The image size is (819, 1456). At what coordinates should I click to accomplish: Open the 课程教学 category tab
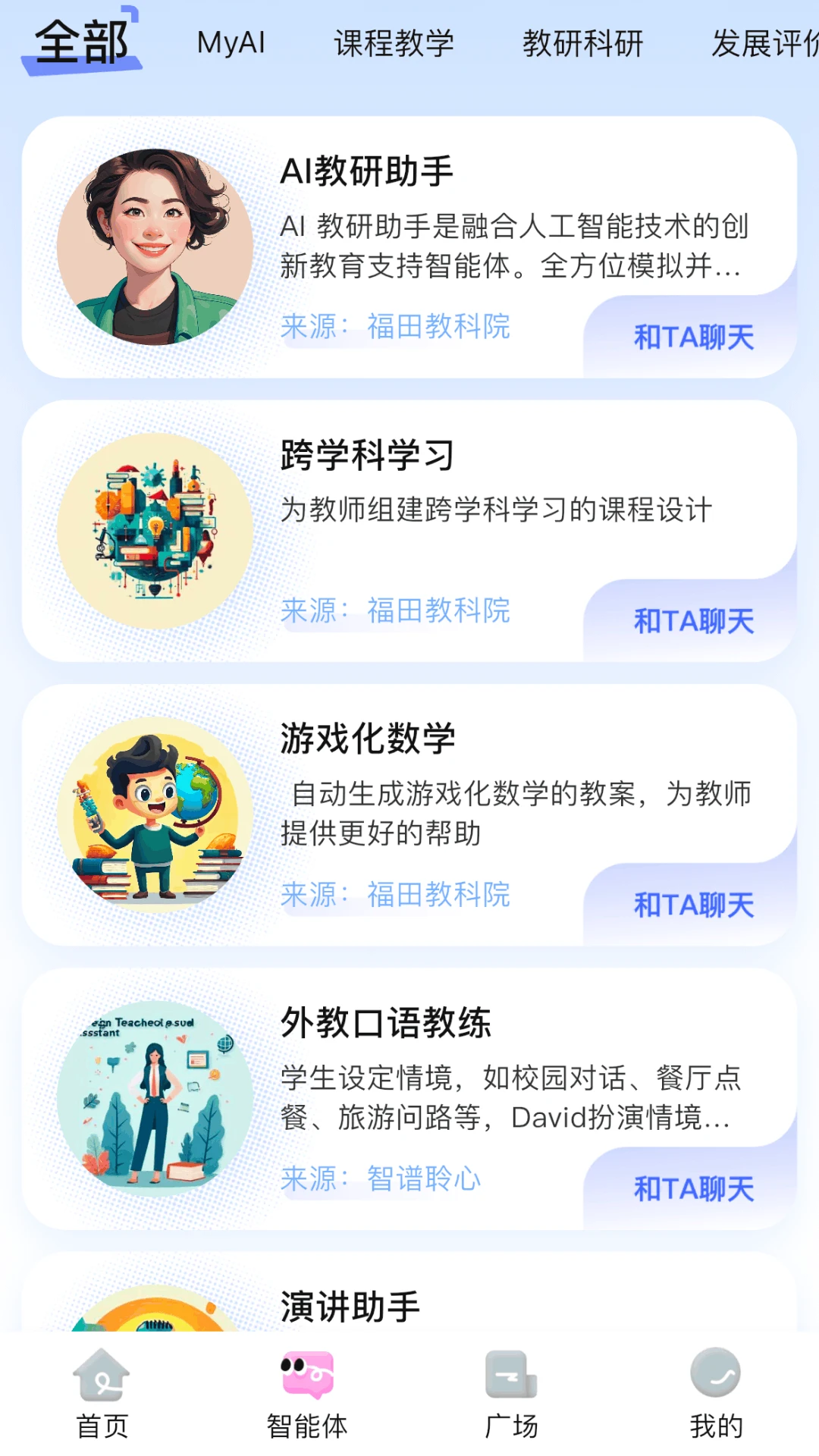[x=394, y=44]
